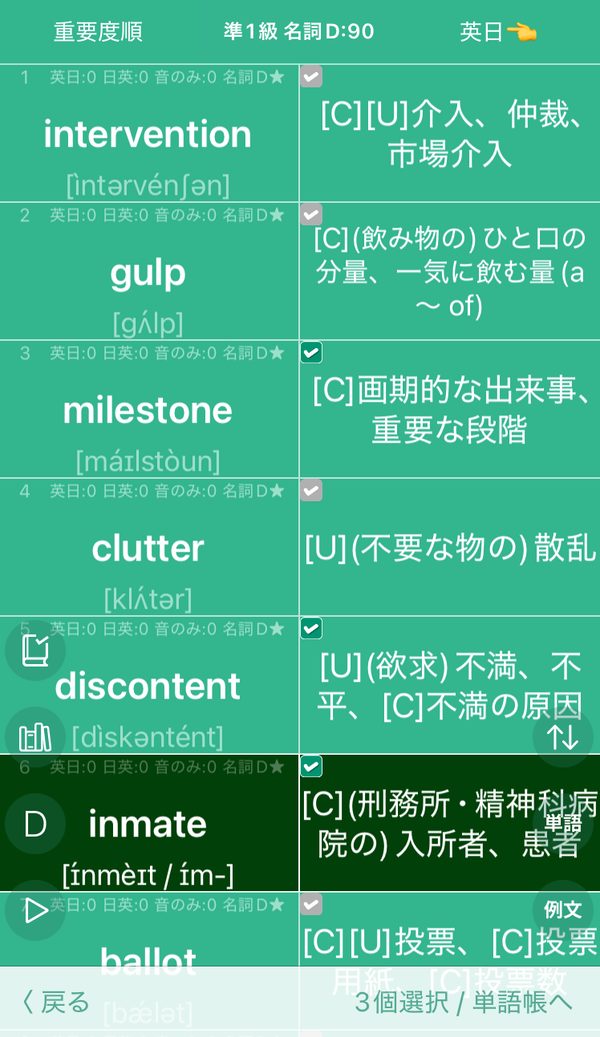Go back with 戻る
This screenshot has height=1037, width=600.
tap(56, 1002)
